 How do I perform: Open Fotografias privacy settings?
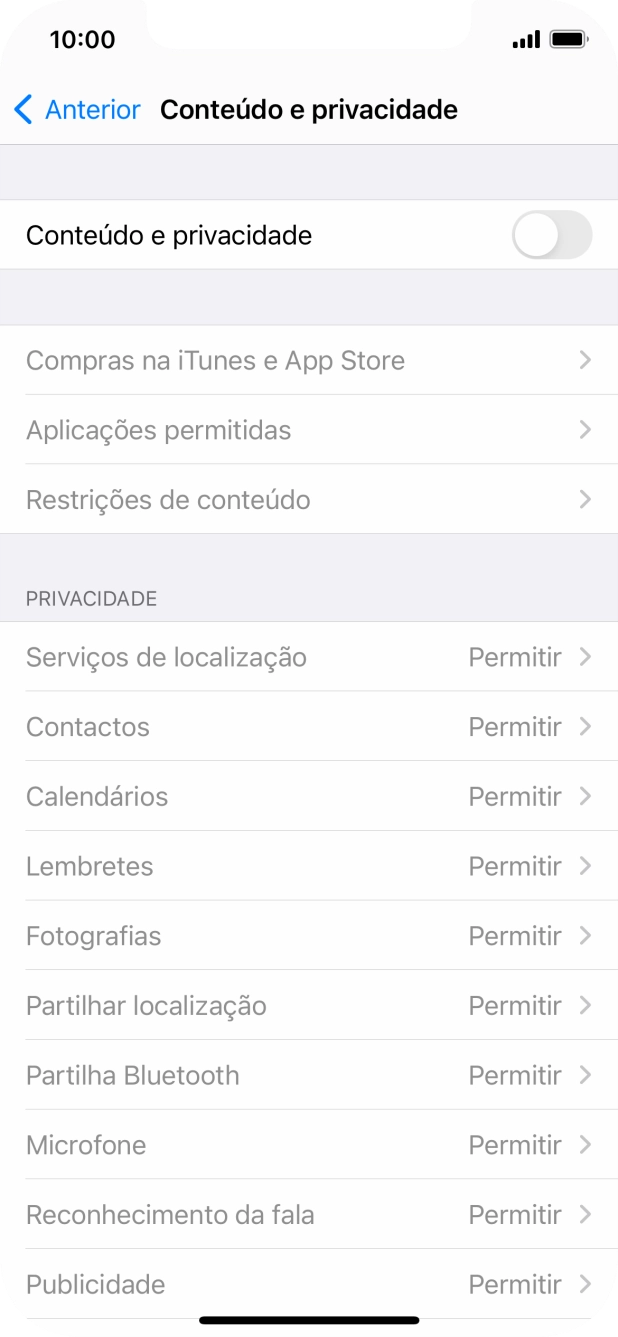309,936
